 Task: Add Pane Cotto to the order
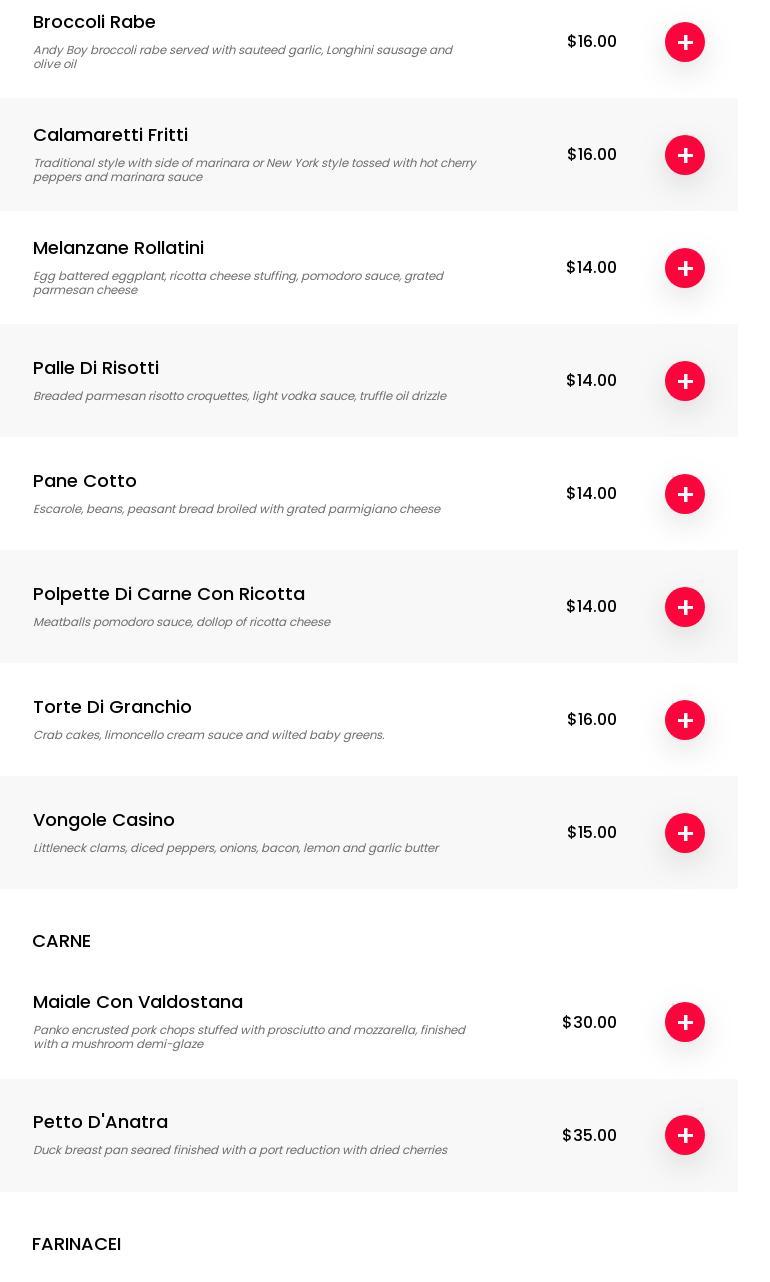[685, 494]
